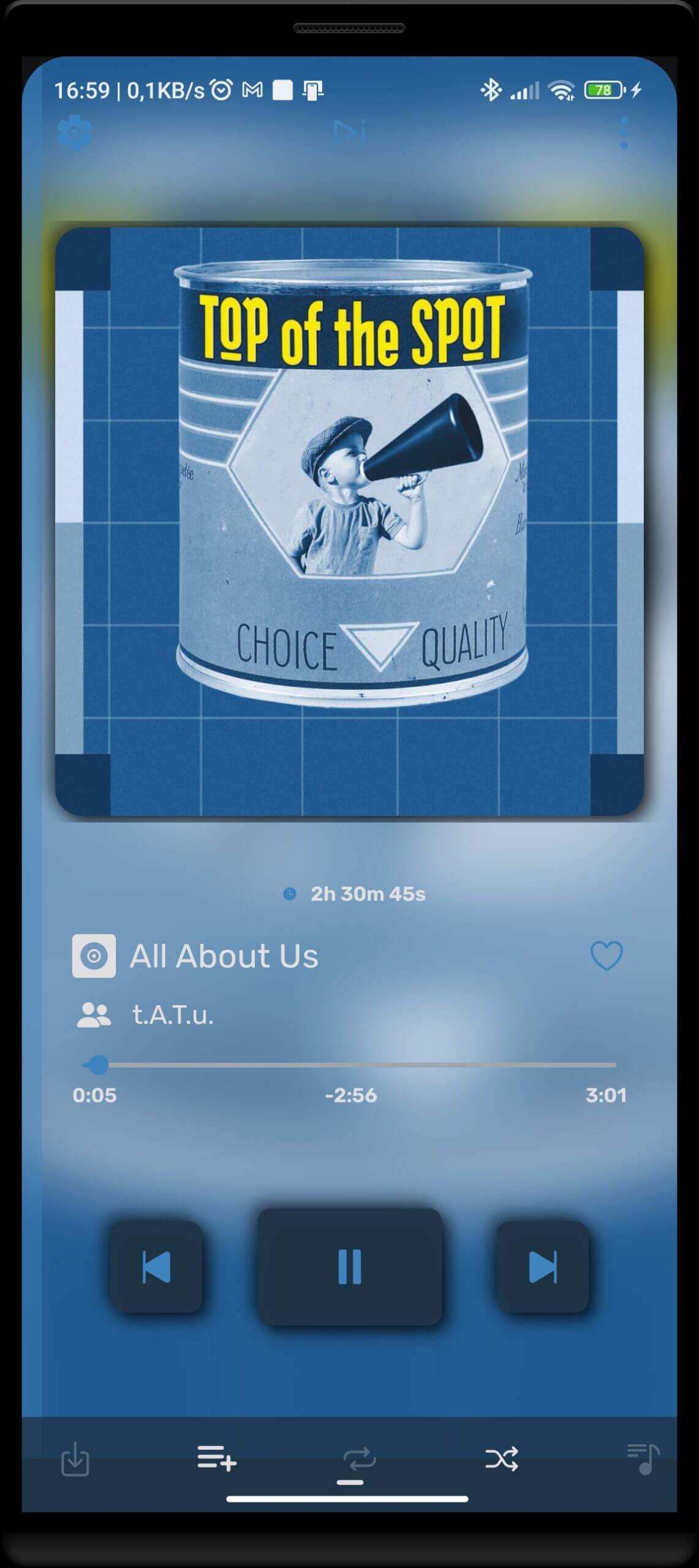The width and height of the screenshot is (699, 1568).
Task: Like All About Us with the heart
Action: pyautogui.click(x=606, y=956)
